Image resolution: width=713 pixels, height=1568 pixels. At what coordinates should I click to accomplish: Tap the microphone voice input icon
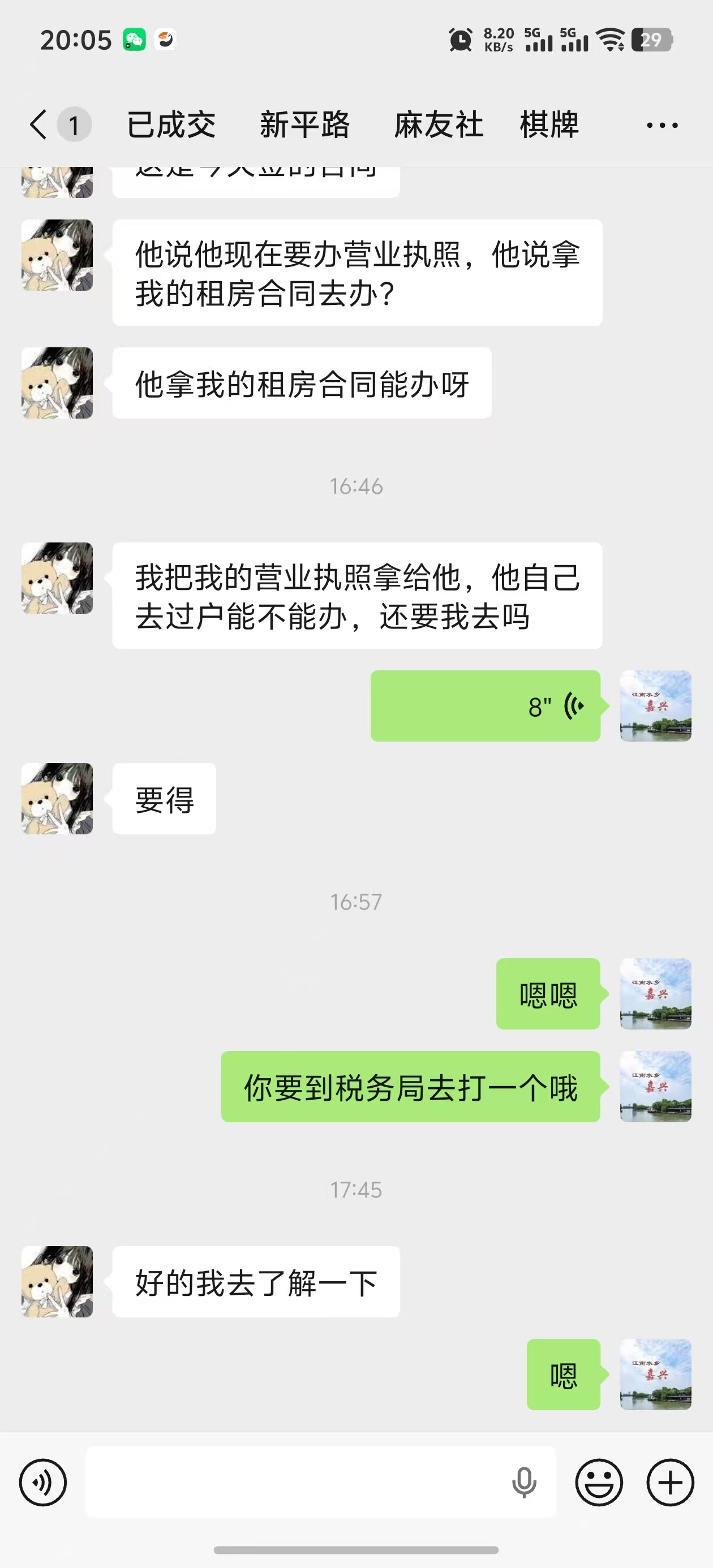coord(525,1483)
